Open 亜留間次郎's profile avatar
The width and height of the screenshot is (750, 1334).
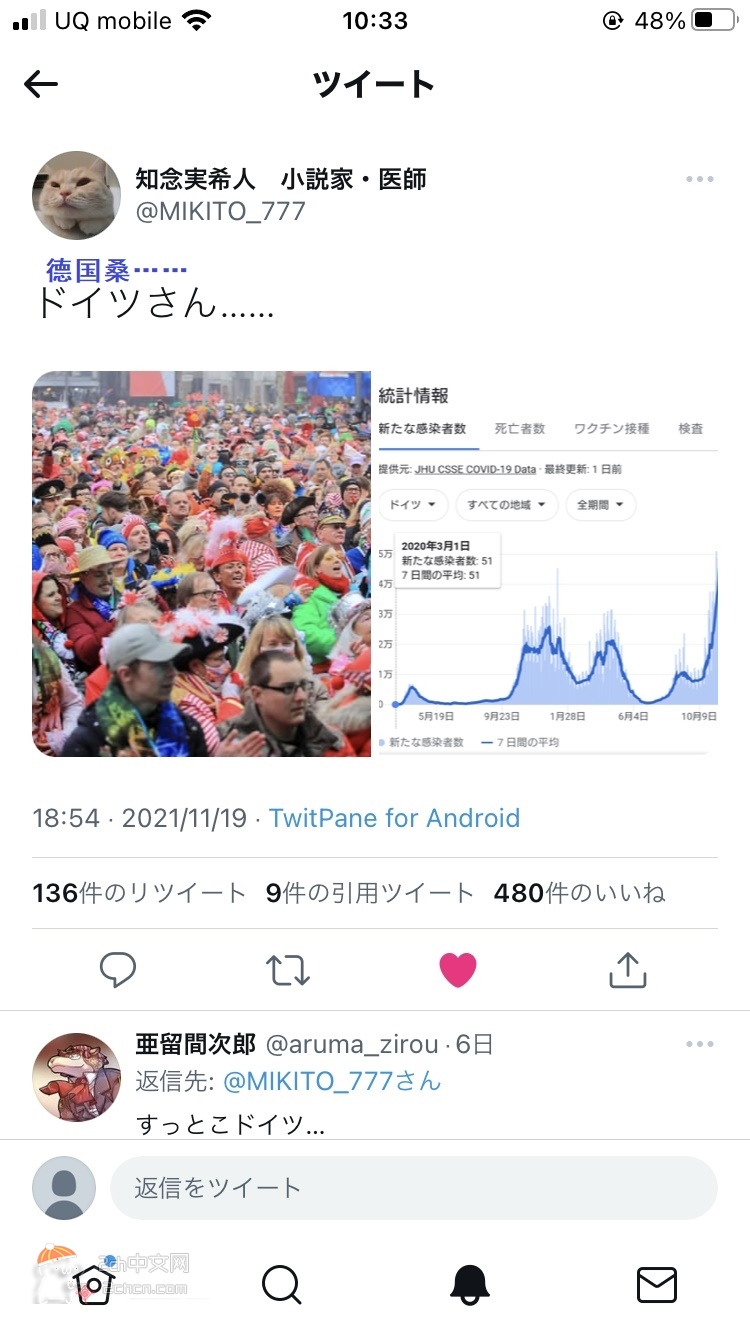(x=77, y=1077)
